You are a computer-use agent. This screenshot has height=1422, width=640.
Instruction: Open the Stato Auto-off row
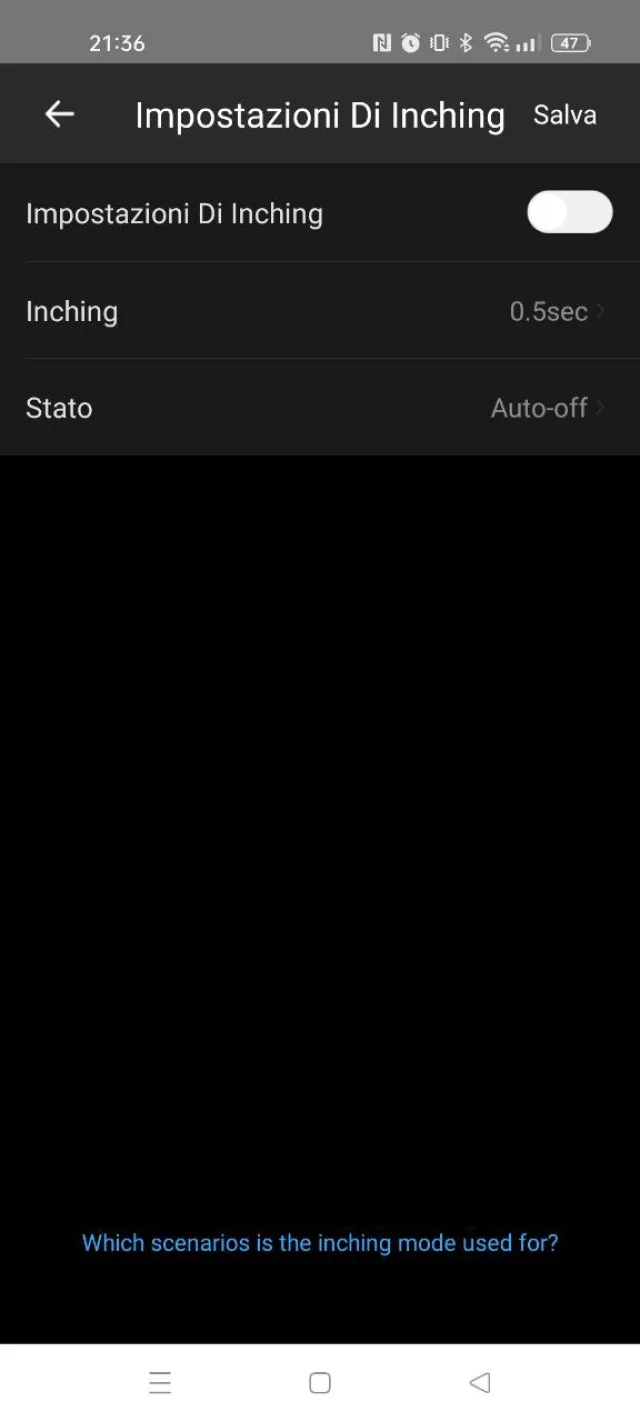click(x=320, y=408)
